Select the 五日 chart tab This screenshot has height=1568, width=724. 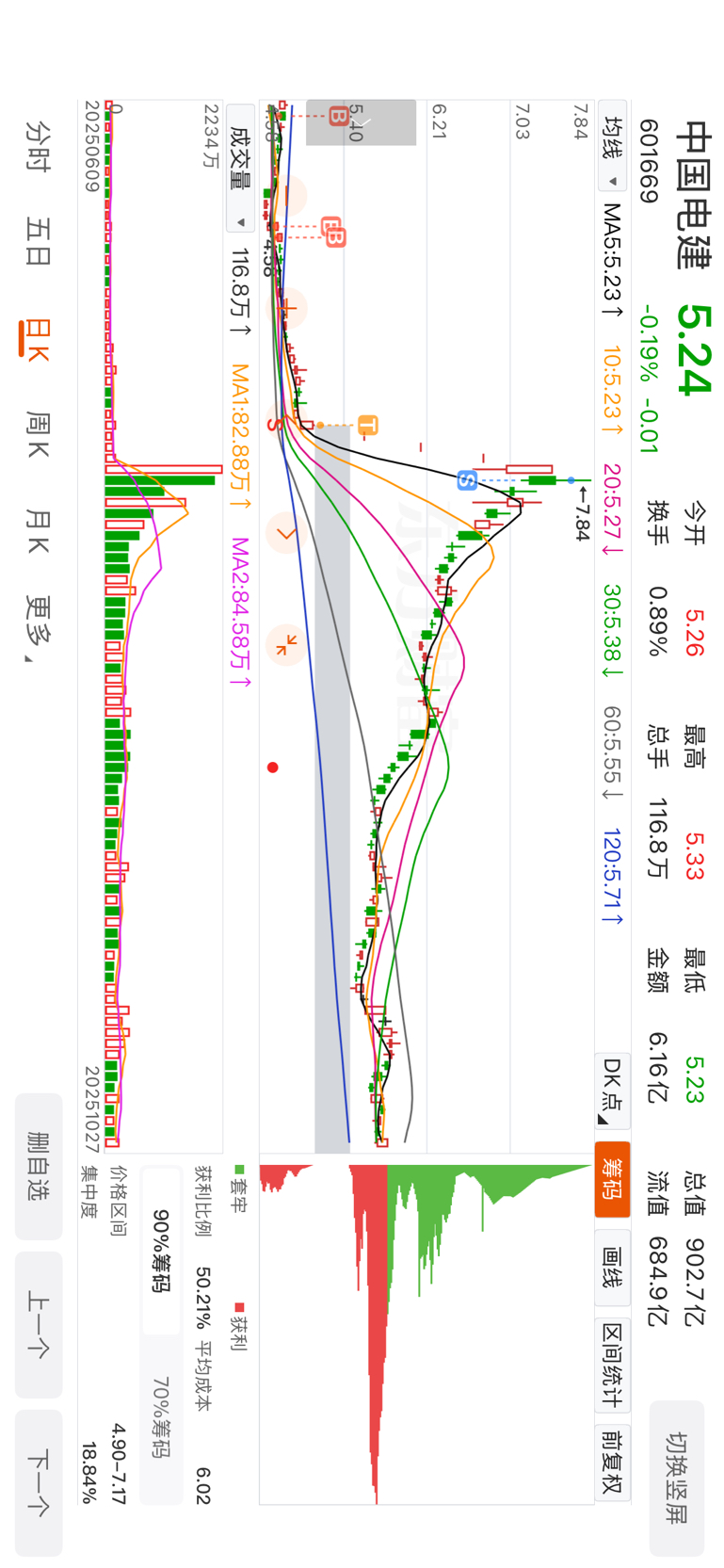click(38, 241)
